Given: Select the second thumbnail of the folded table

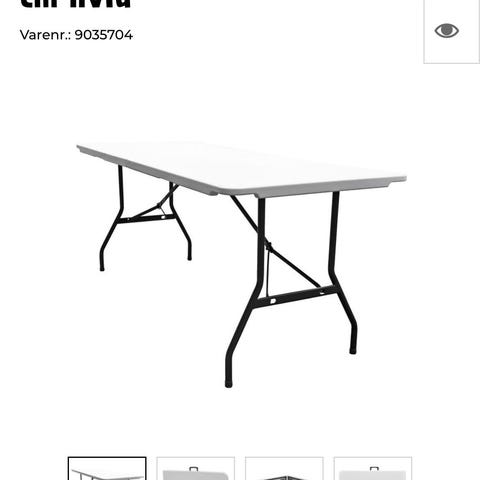Looking at the screenshot, I should [x=196, y=468].
